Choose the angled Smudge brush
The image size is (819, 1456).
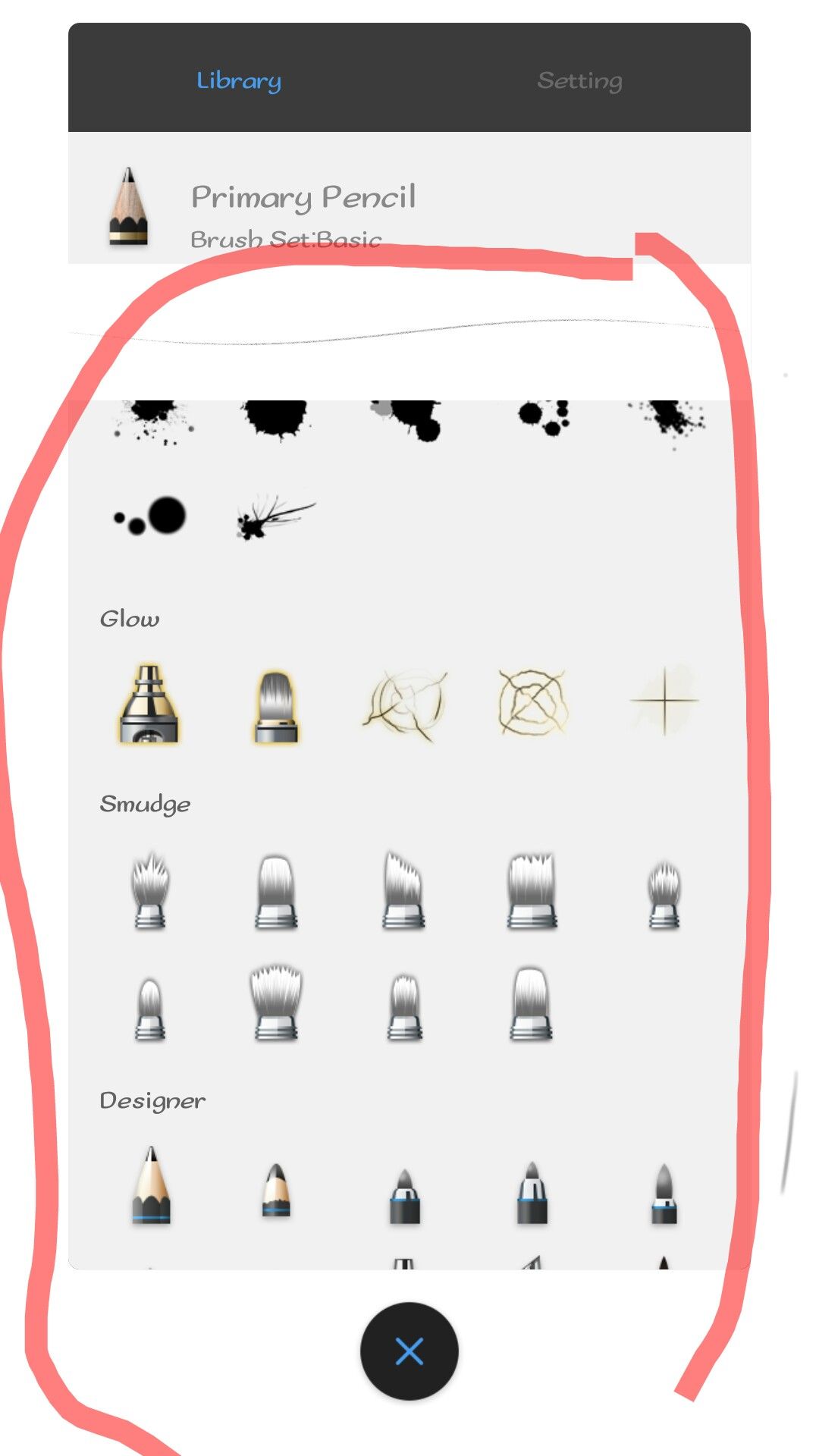(x=403, y=891)
